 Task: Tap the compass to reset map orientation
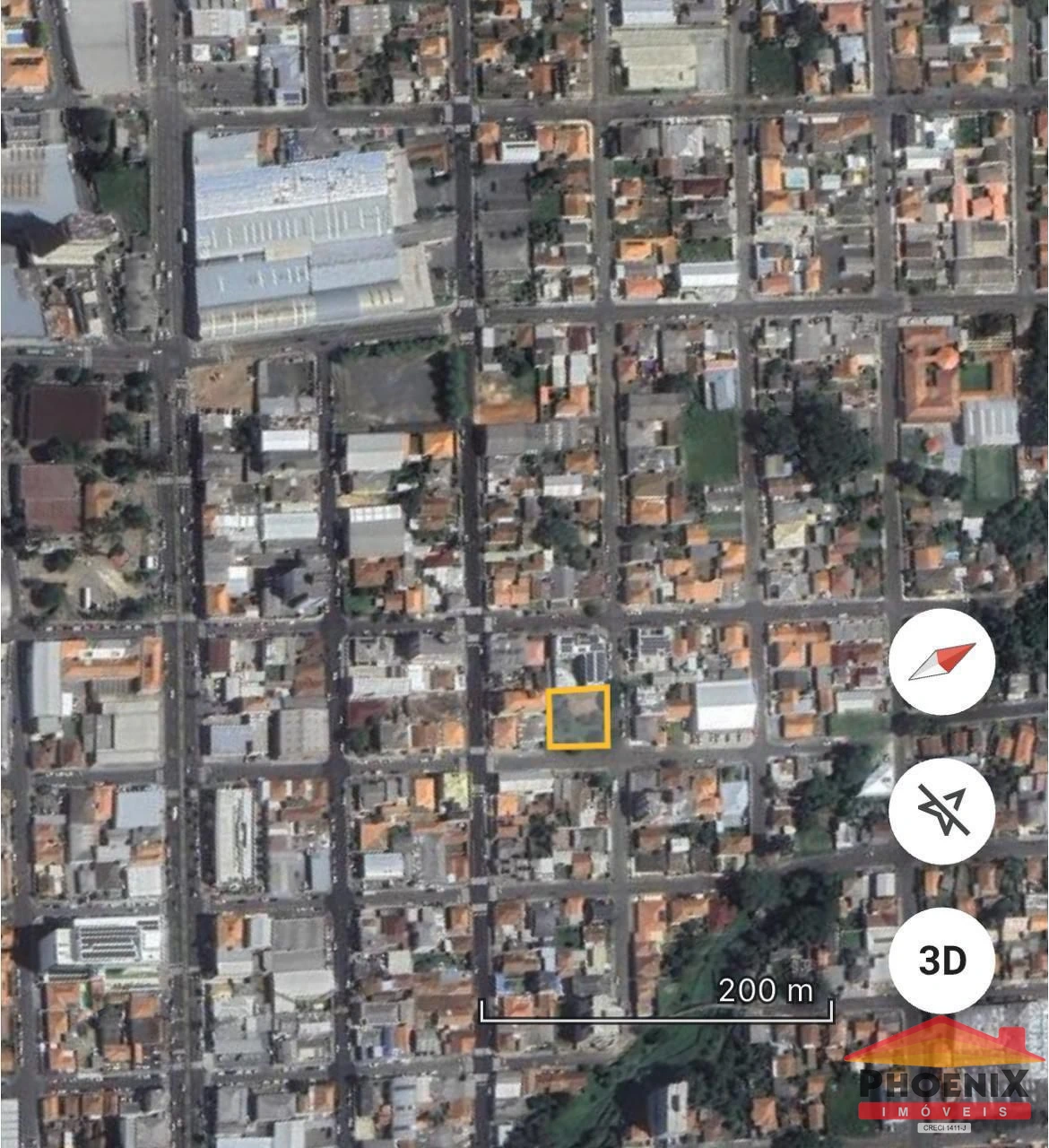[x=941, y=662]
